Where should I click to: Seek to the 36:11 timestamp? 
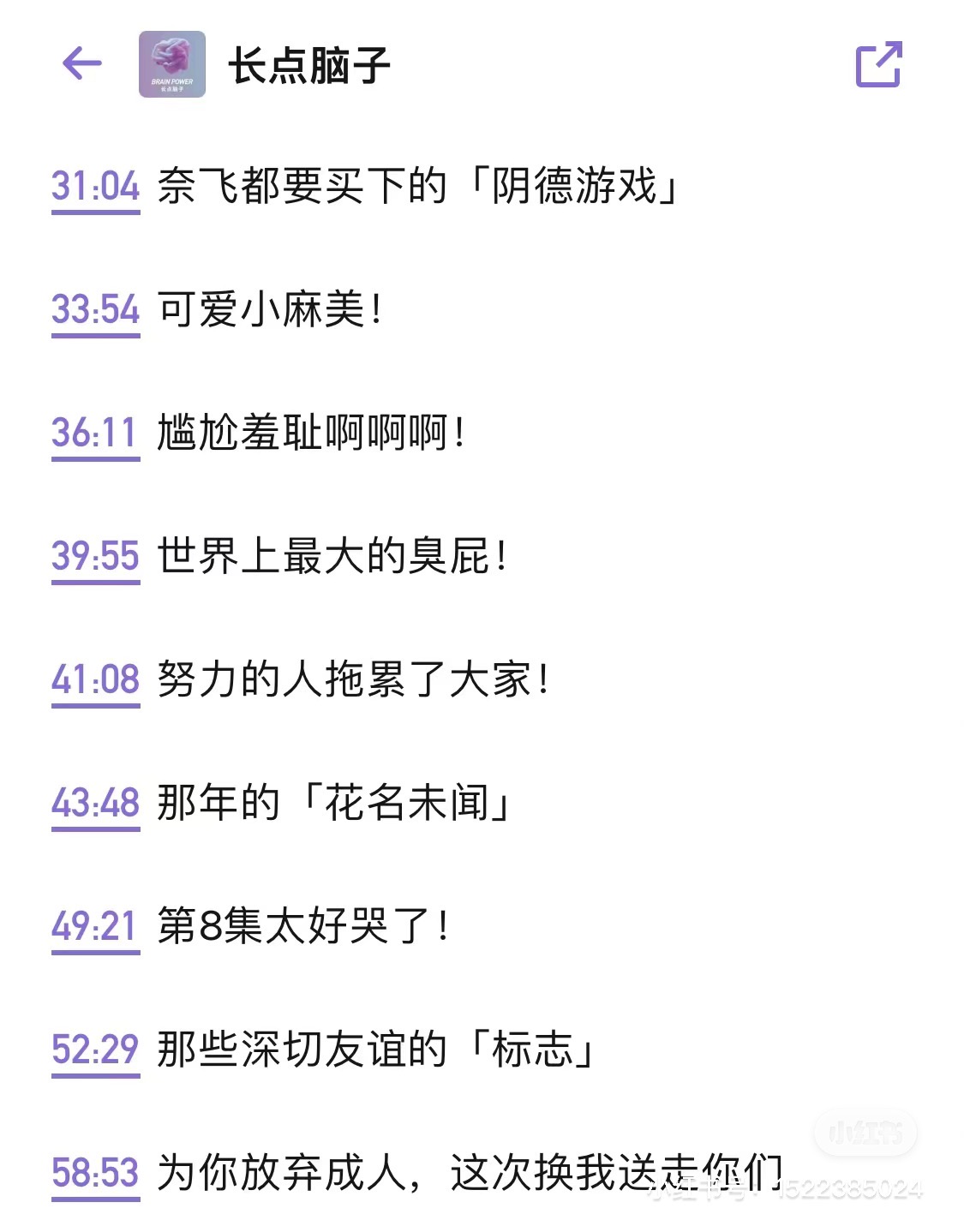click(x=95, y=434)
